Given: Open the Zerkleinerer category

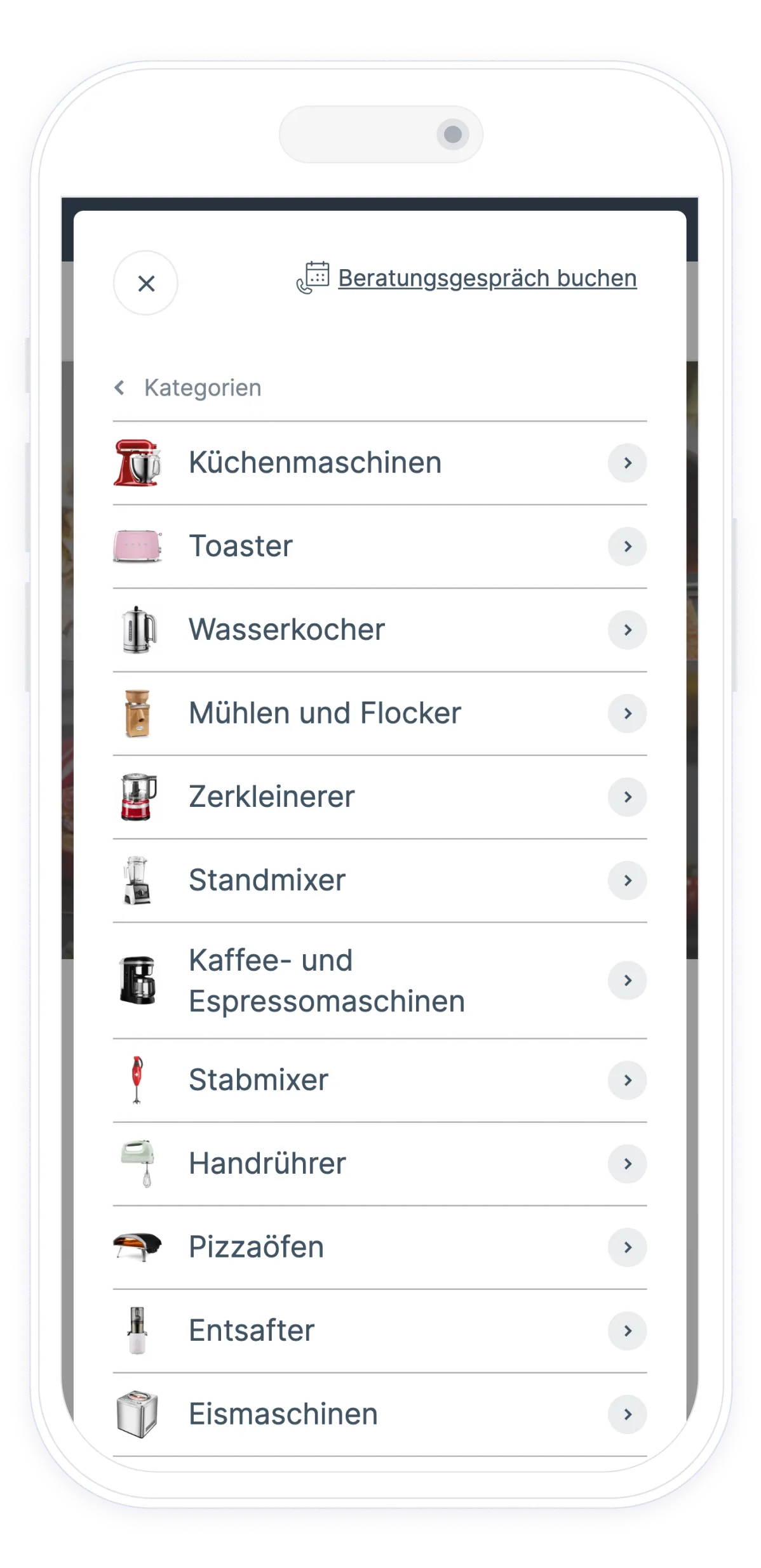Looking at the screenshot, I should pyautogui.click(x=380, y=797).
